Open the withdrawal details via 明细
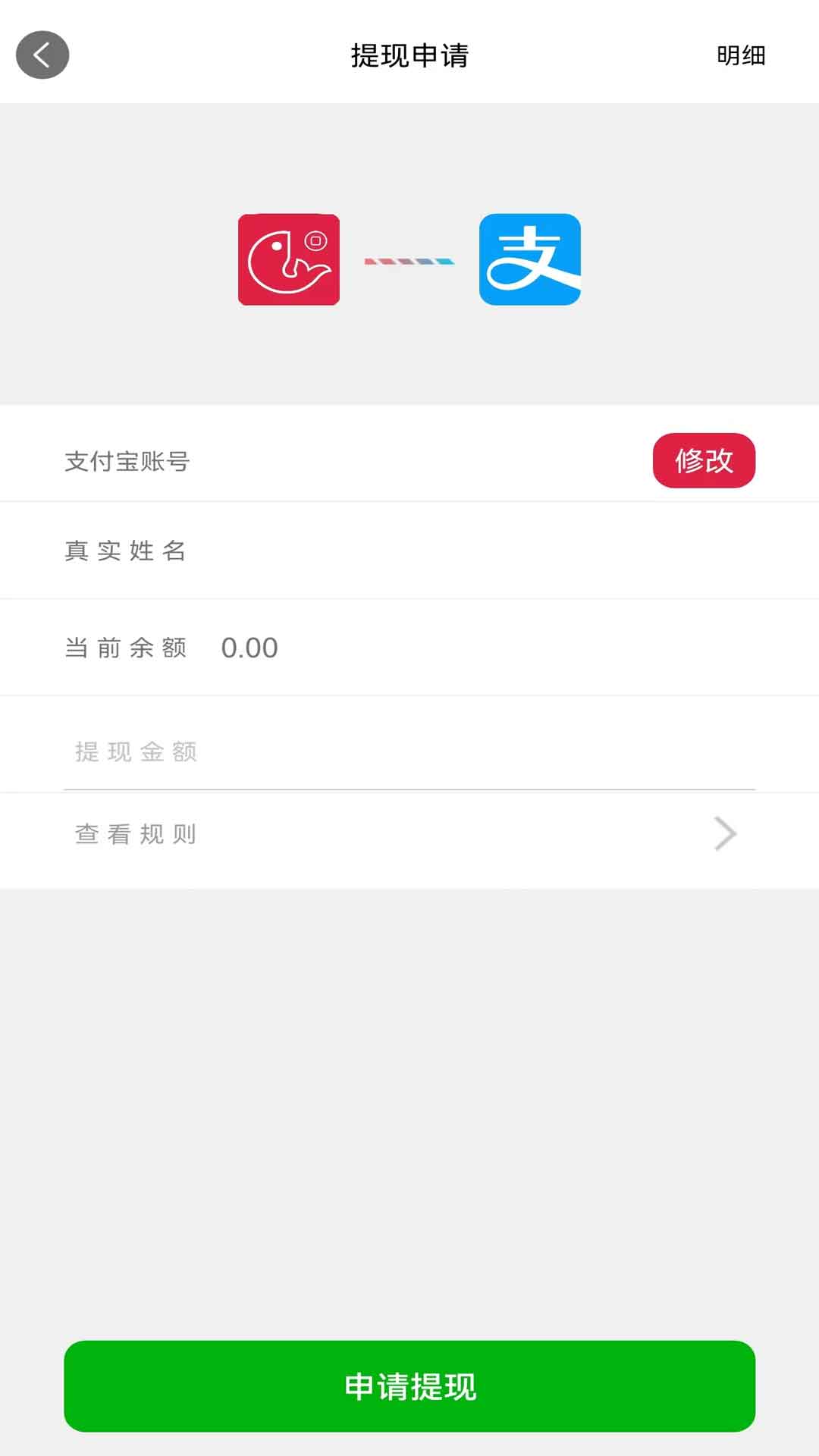Screen dimensions: 819x1456 (x=740, y=54)
